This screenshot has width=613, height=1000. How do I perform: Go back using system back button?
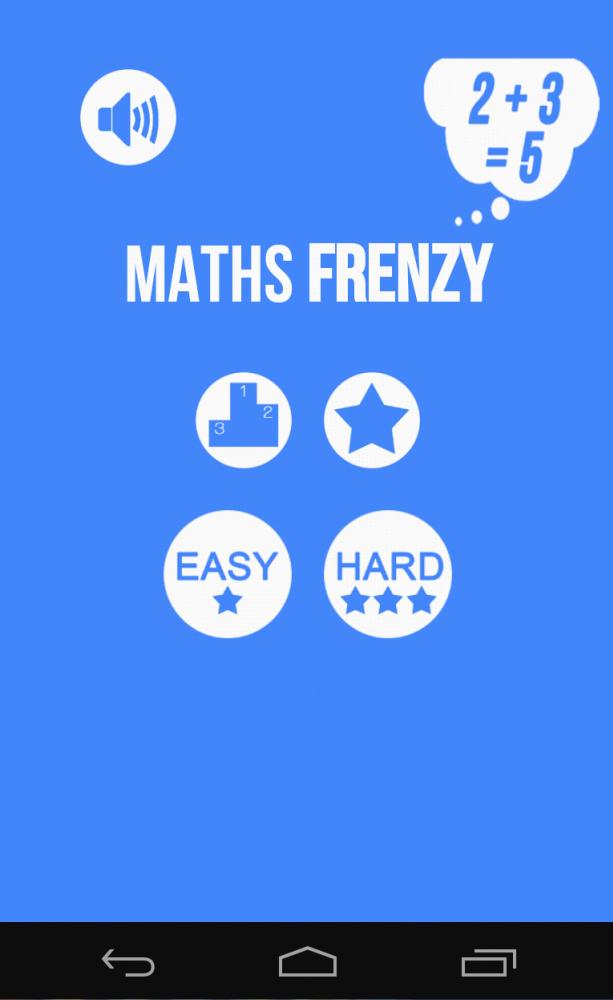[x=128, y=963]
